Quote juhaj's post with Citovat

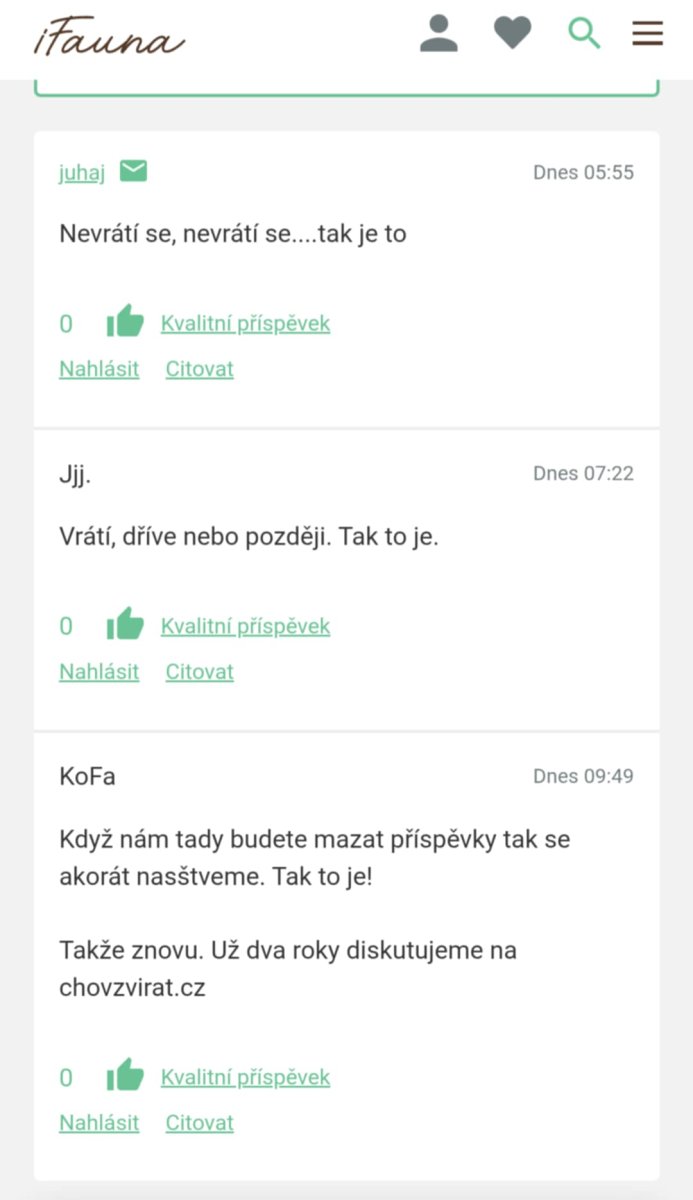pos(199,369)
